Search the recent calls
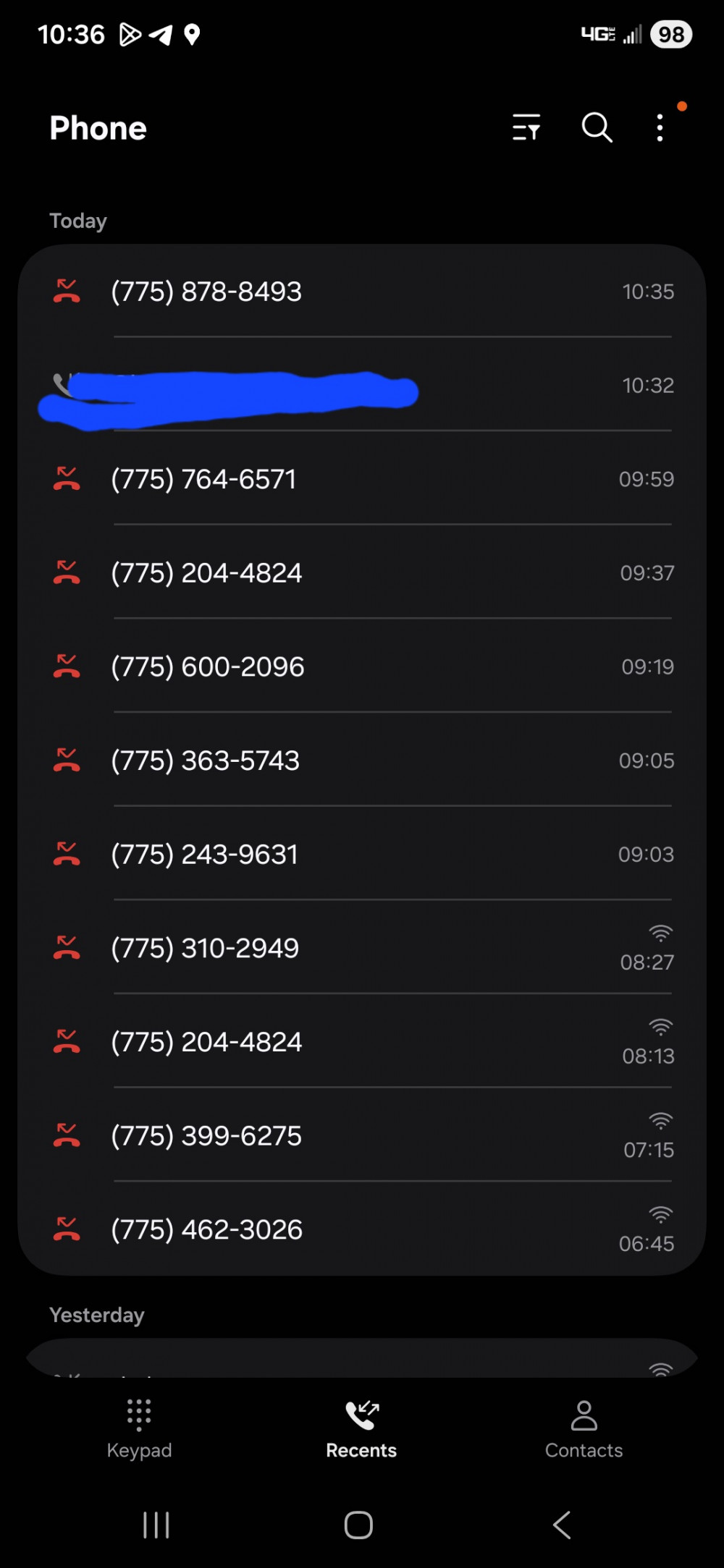This screenshot has width=724, height=1568. [x=597, y=127]
